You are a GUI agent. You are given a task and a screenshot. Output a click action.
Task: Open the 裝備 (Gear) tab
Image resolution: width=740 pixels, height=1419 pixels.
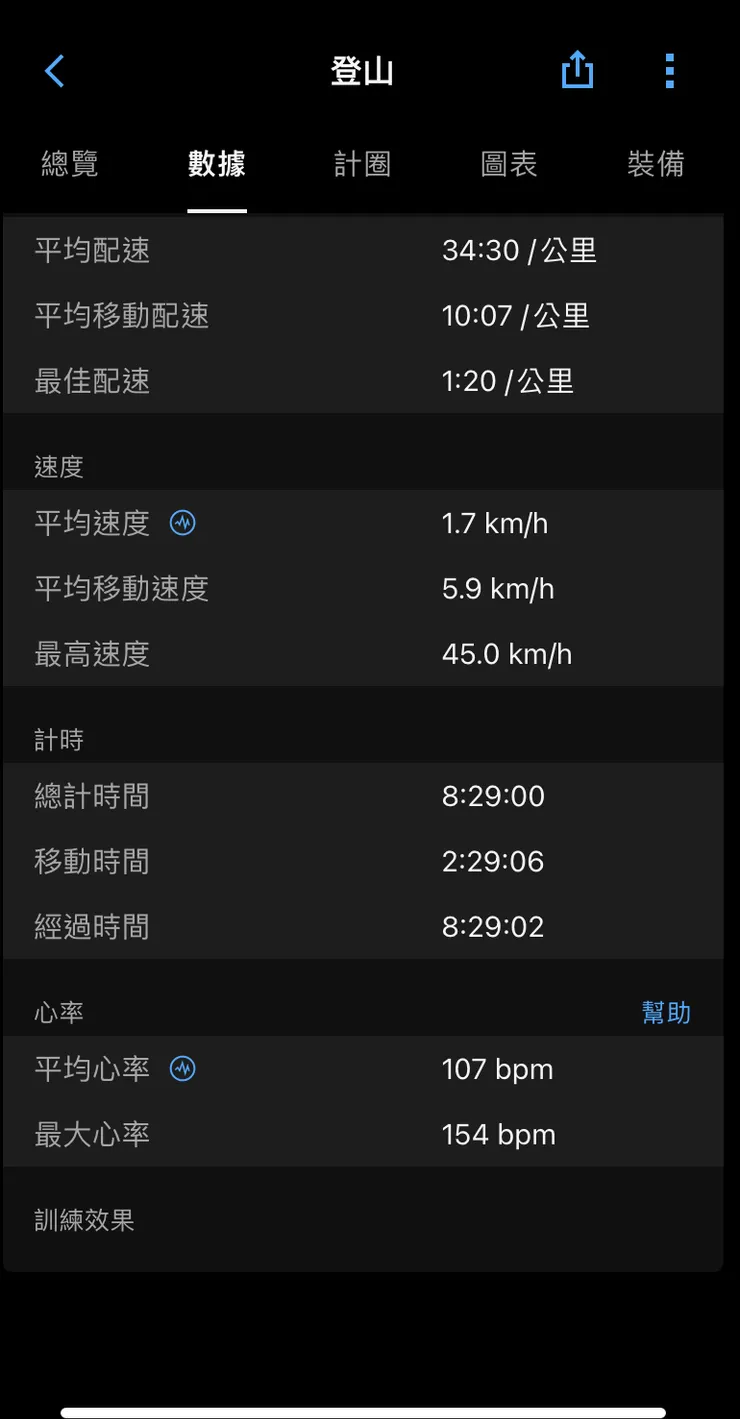coord(657,164)
